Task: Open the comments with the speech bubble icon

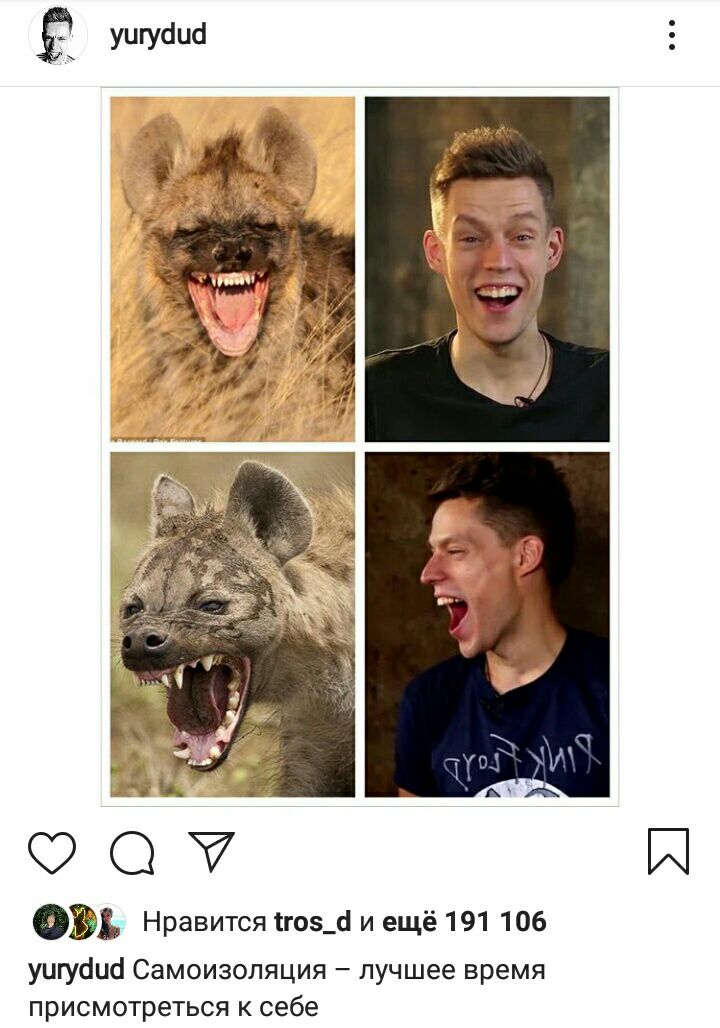Action: pyautogui.click(x=132, y=853)
